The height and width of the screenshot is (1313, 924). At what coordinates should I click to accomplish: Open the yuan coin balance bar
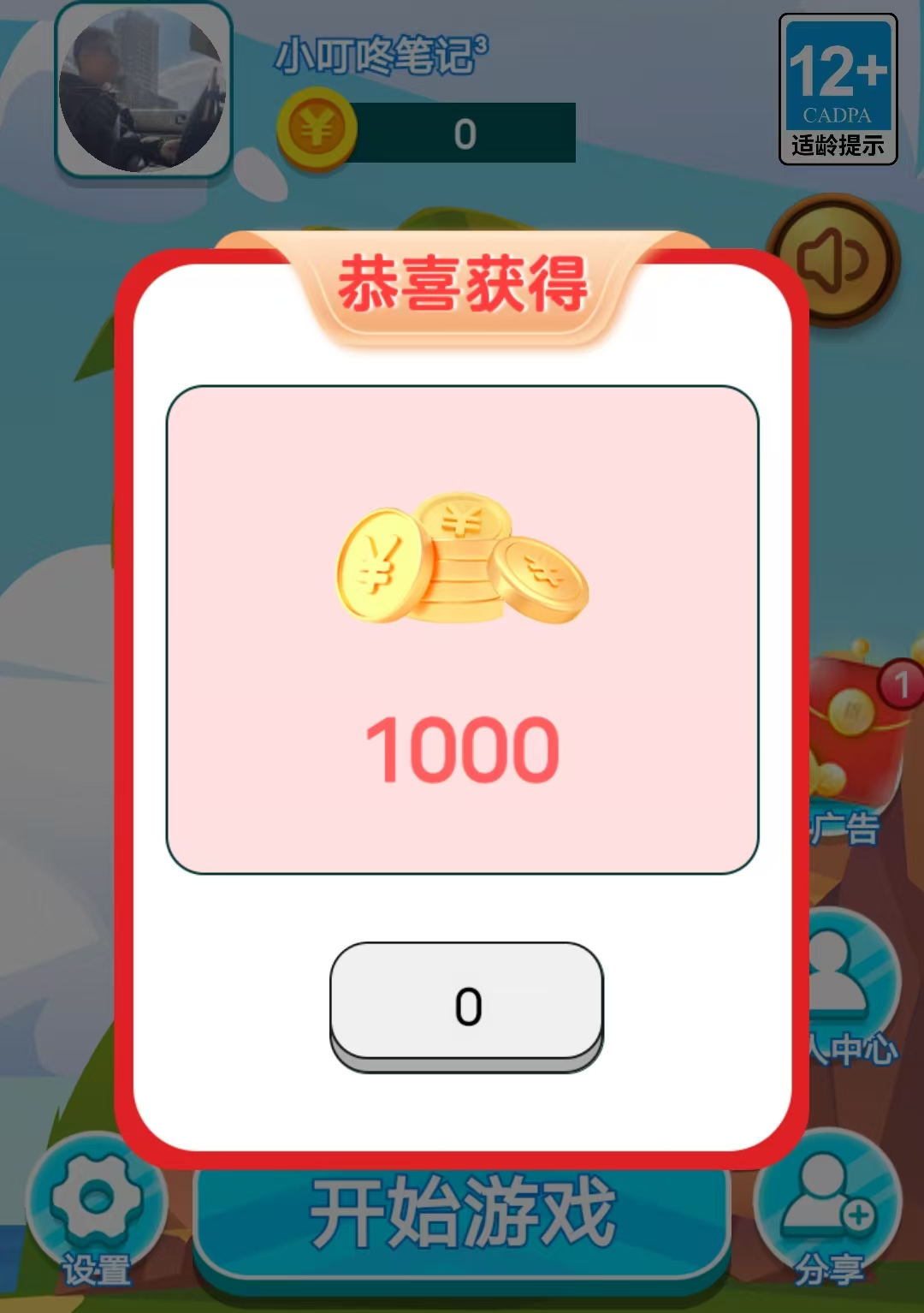pos(428,133)
